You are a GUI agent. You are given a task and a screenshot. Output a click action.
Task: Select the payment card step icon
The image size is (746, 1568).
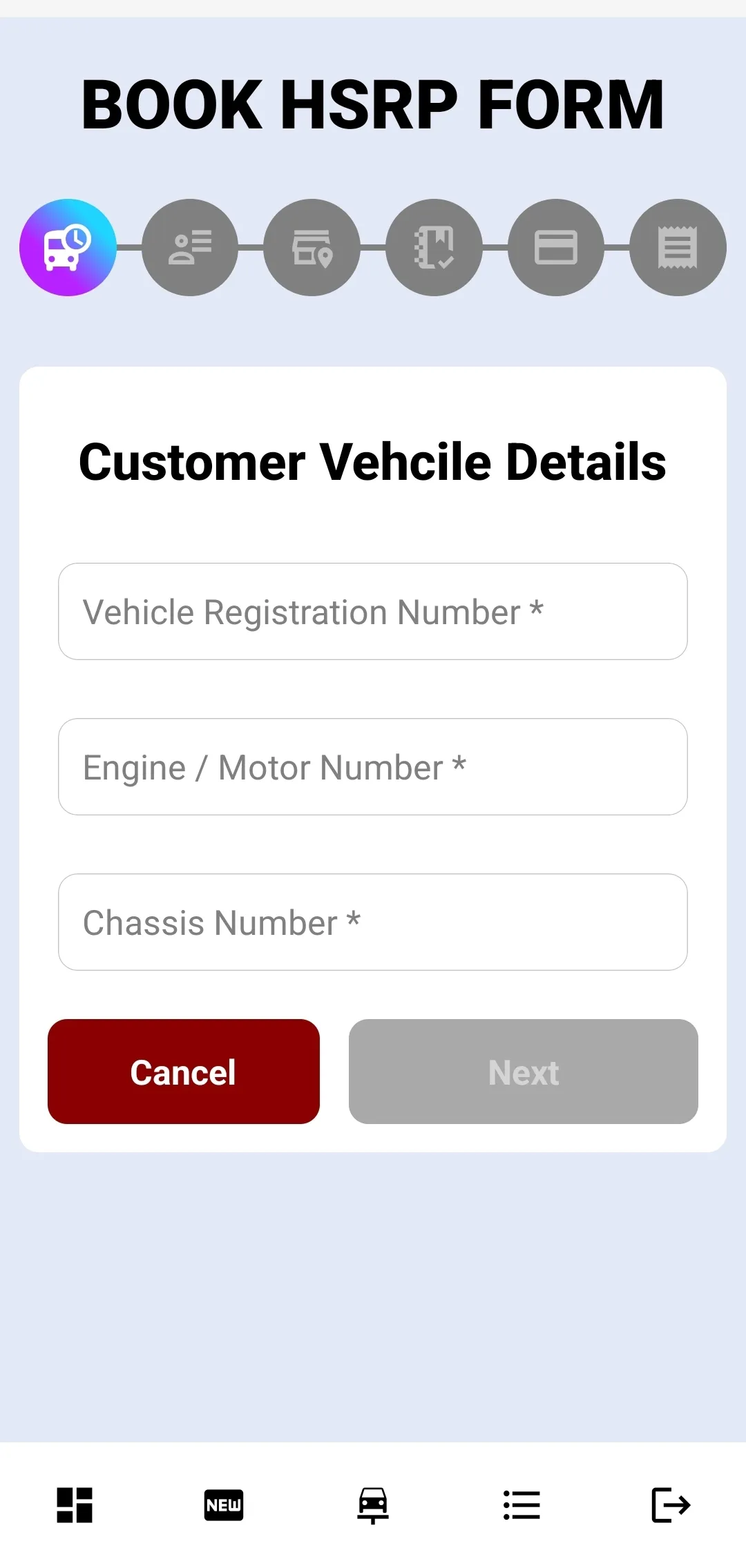tap(556, 248)
